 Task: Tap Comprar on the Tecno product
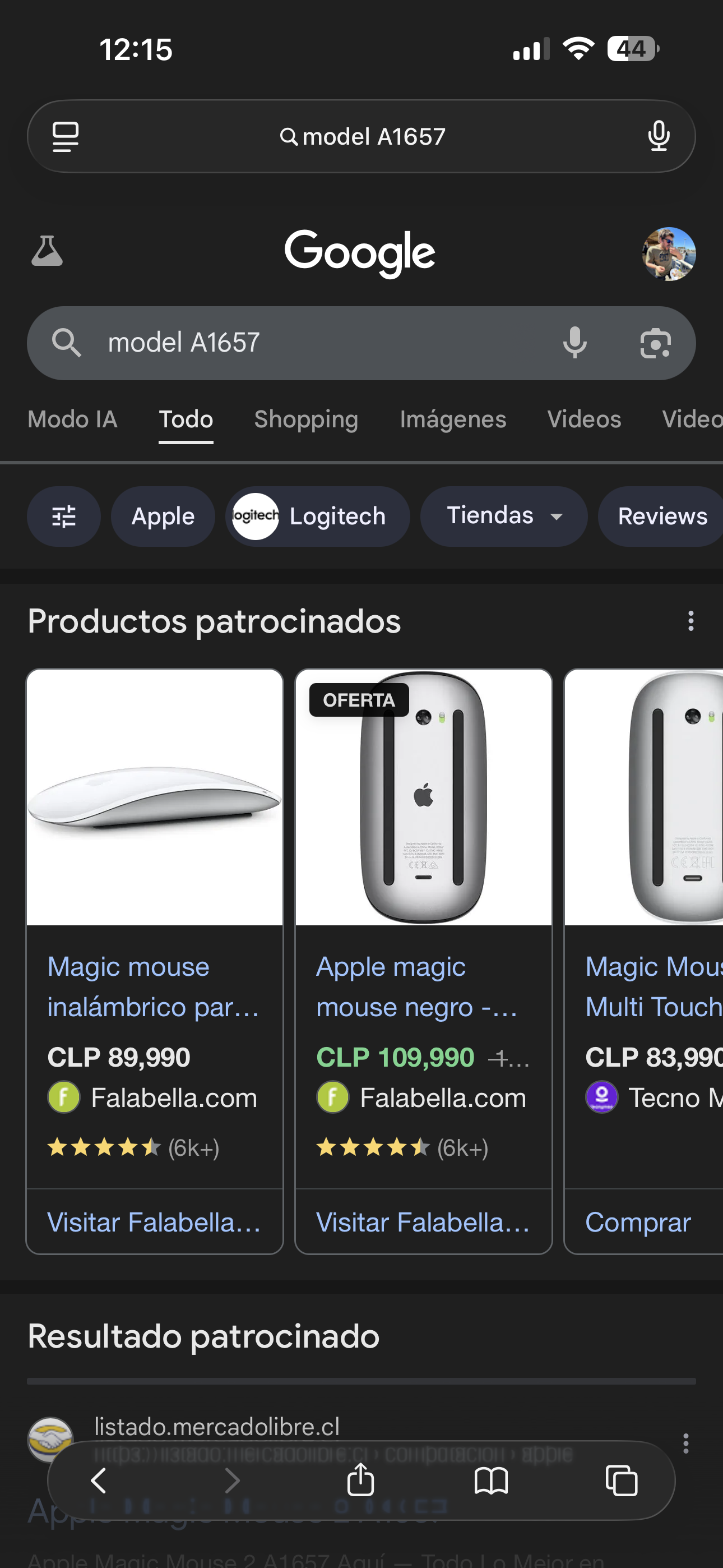[x=638, y=1221]
